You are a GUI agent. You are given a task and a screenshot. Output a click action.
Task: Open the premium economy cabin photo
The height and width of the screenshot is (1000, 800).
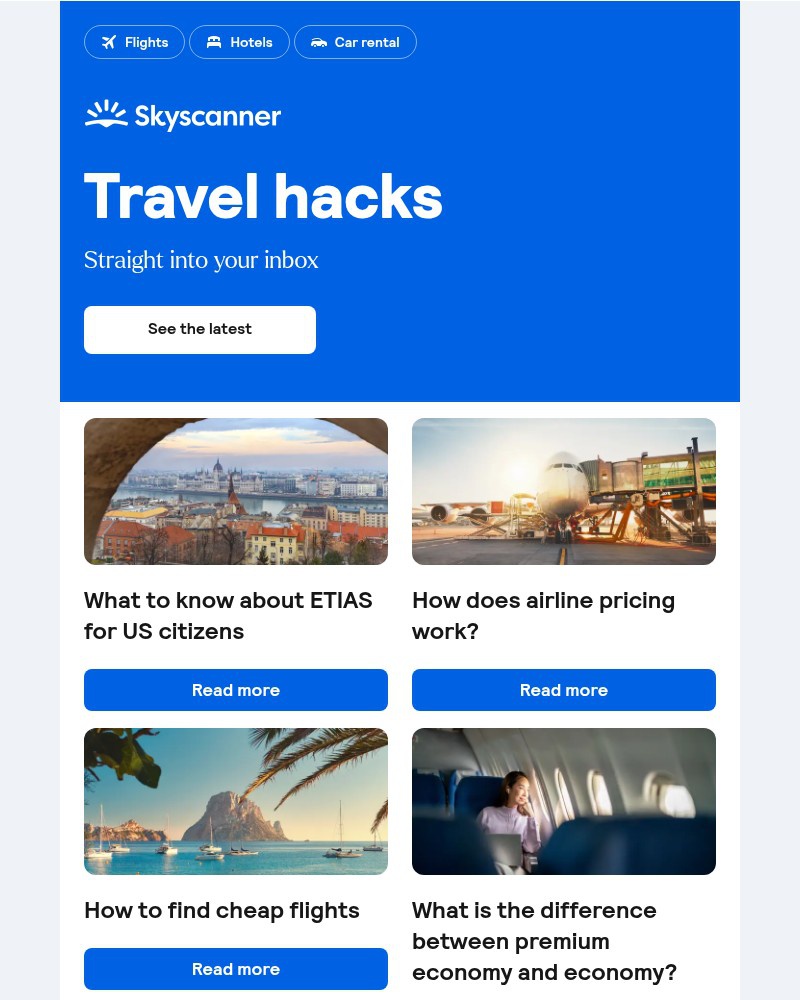point(564,801)
